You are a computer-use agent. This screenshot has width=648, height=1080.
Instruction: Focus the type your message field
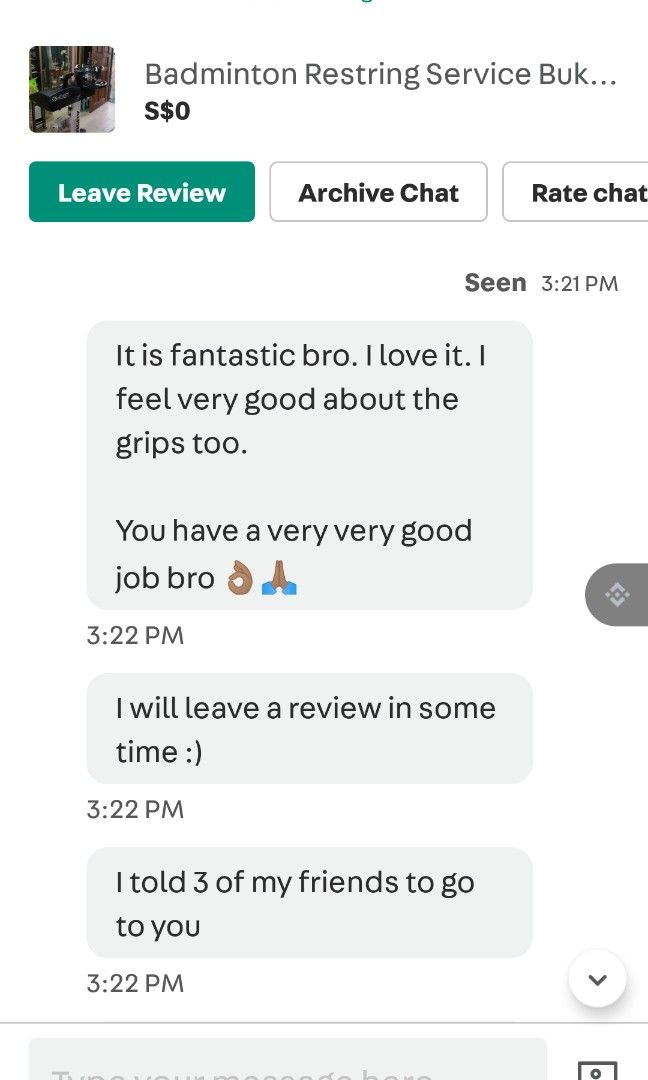coord(288,1064)
